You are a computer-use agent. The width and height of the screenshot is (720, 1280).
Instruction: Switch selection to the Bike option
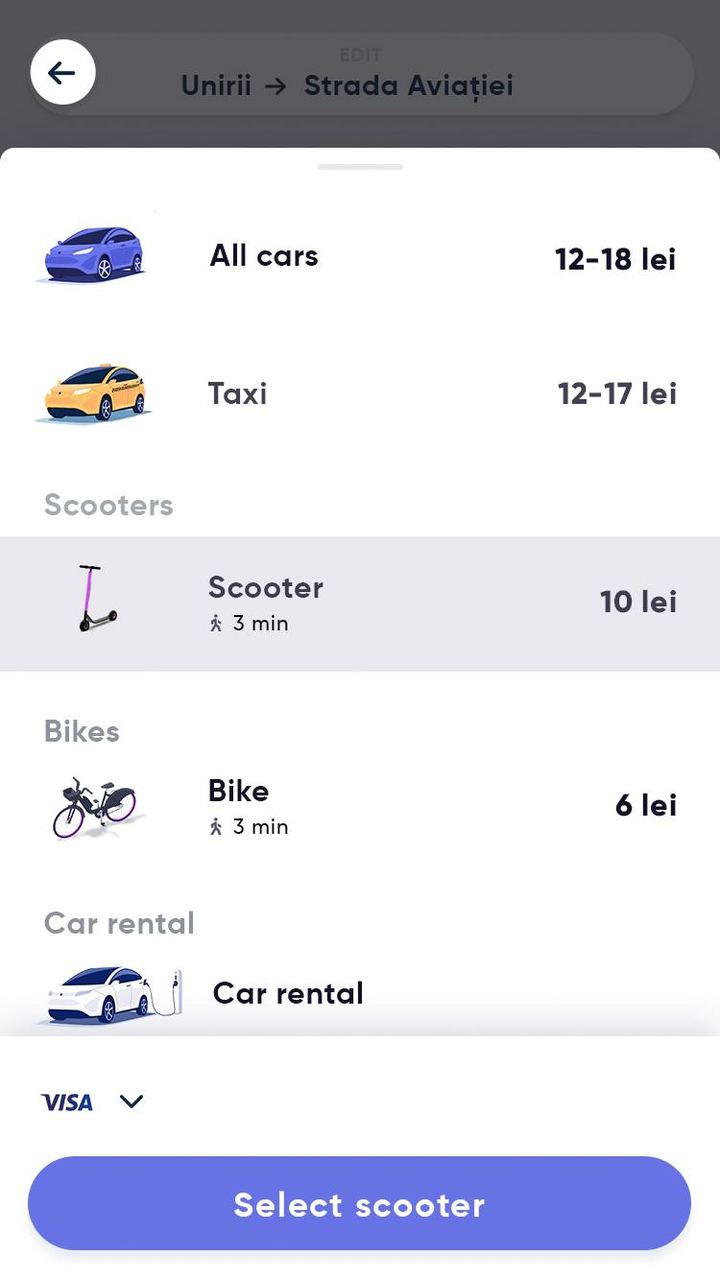(x=360, y=805)
